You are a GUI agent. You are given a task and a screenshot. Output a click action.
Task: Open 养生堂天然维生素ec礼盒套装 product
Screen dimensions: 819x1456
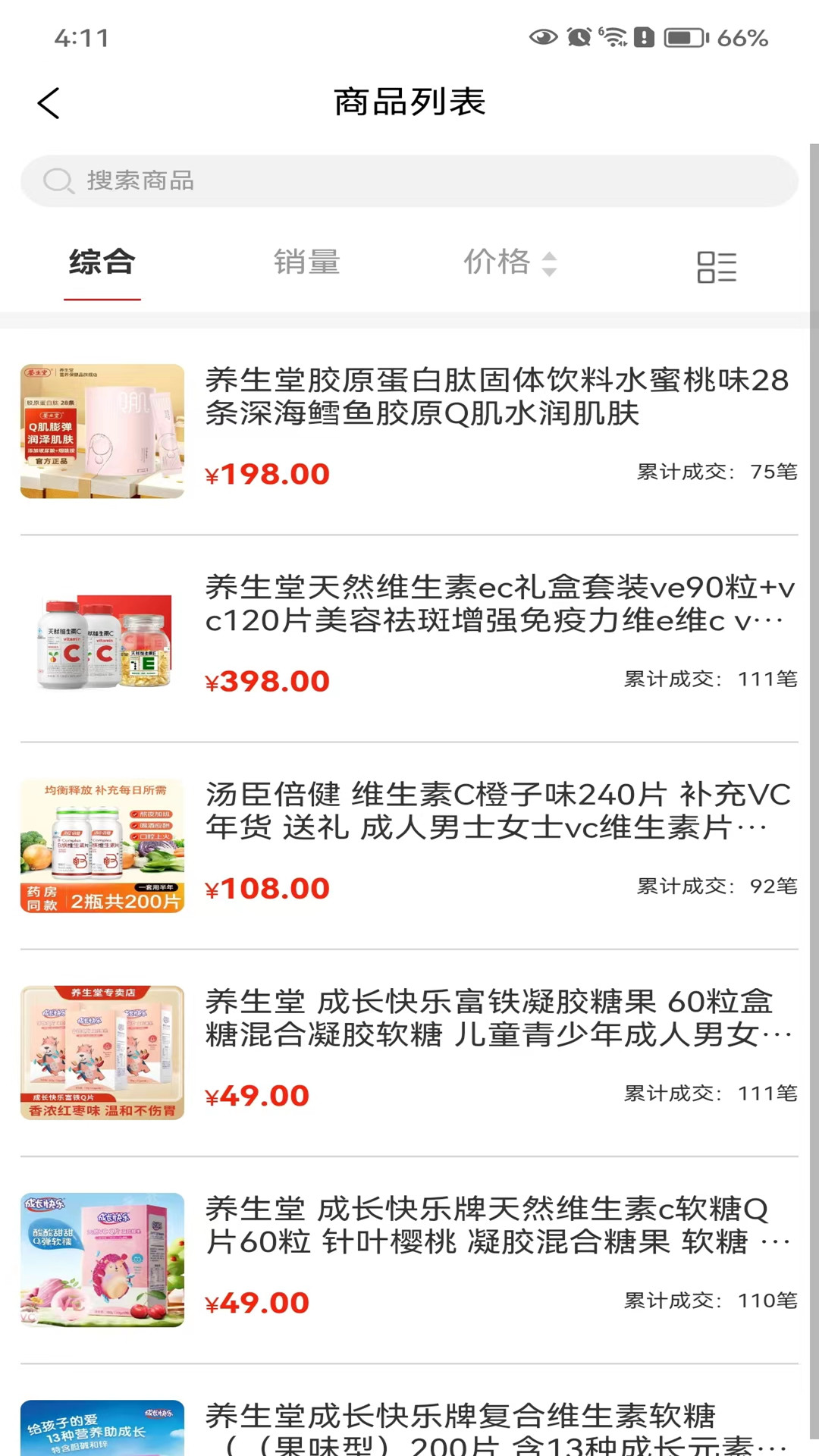click(409, 639)
